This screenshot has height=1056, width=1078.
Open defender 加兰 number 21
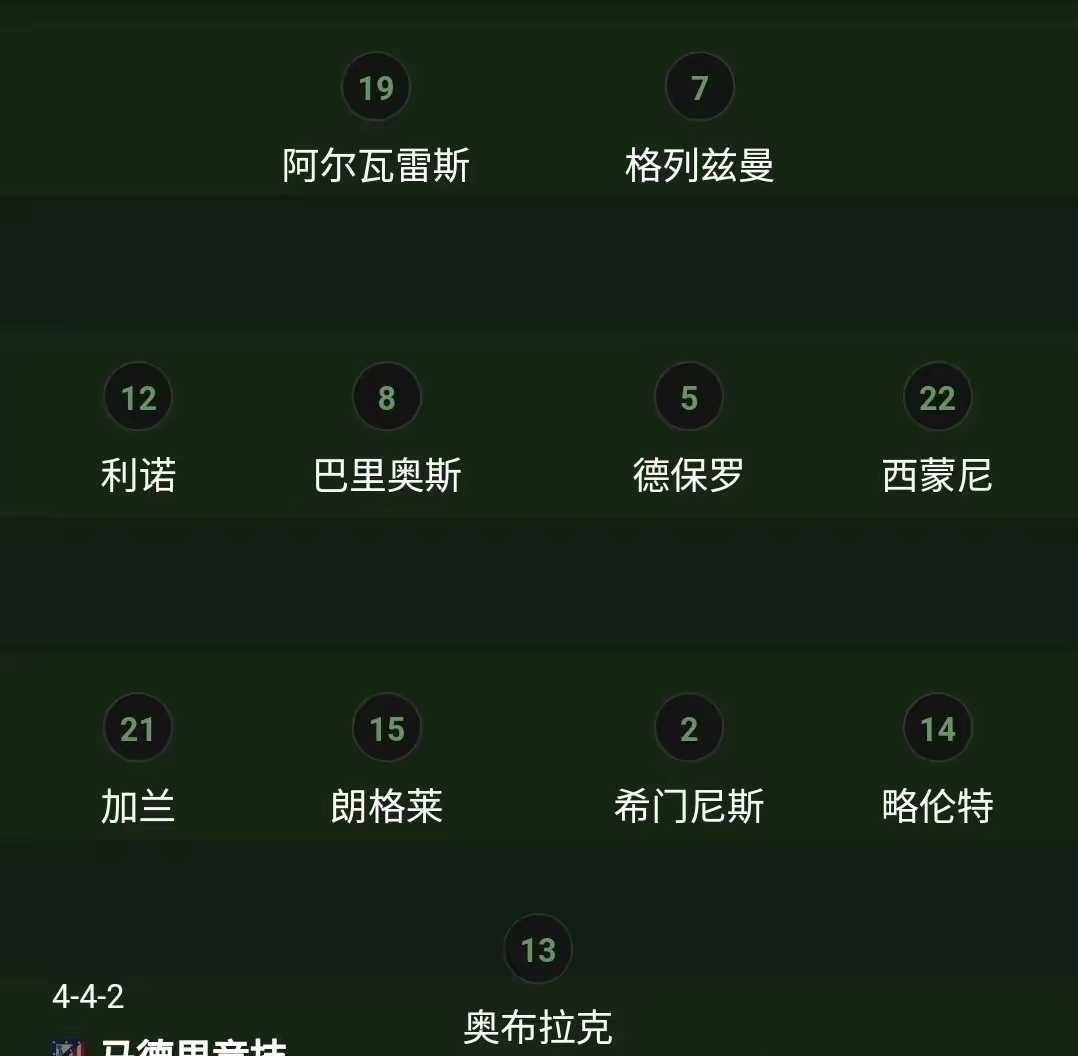click(138, 729)
